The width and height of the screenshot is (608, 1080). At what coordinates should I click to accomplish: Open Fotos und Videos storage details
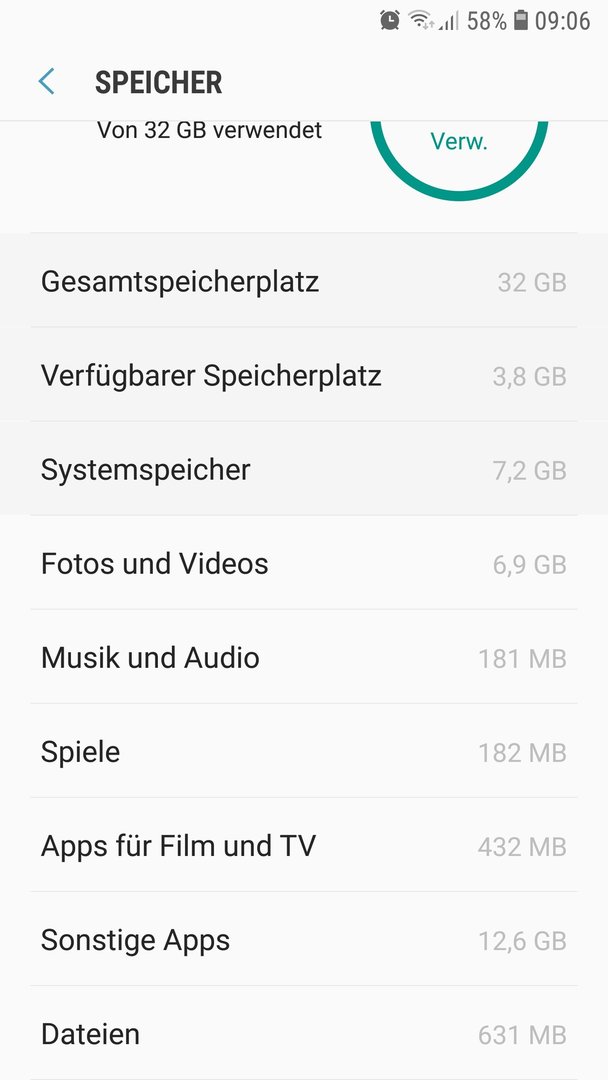click(x=304, y=563)
